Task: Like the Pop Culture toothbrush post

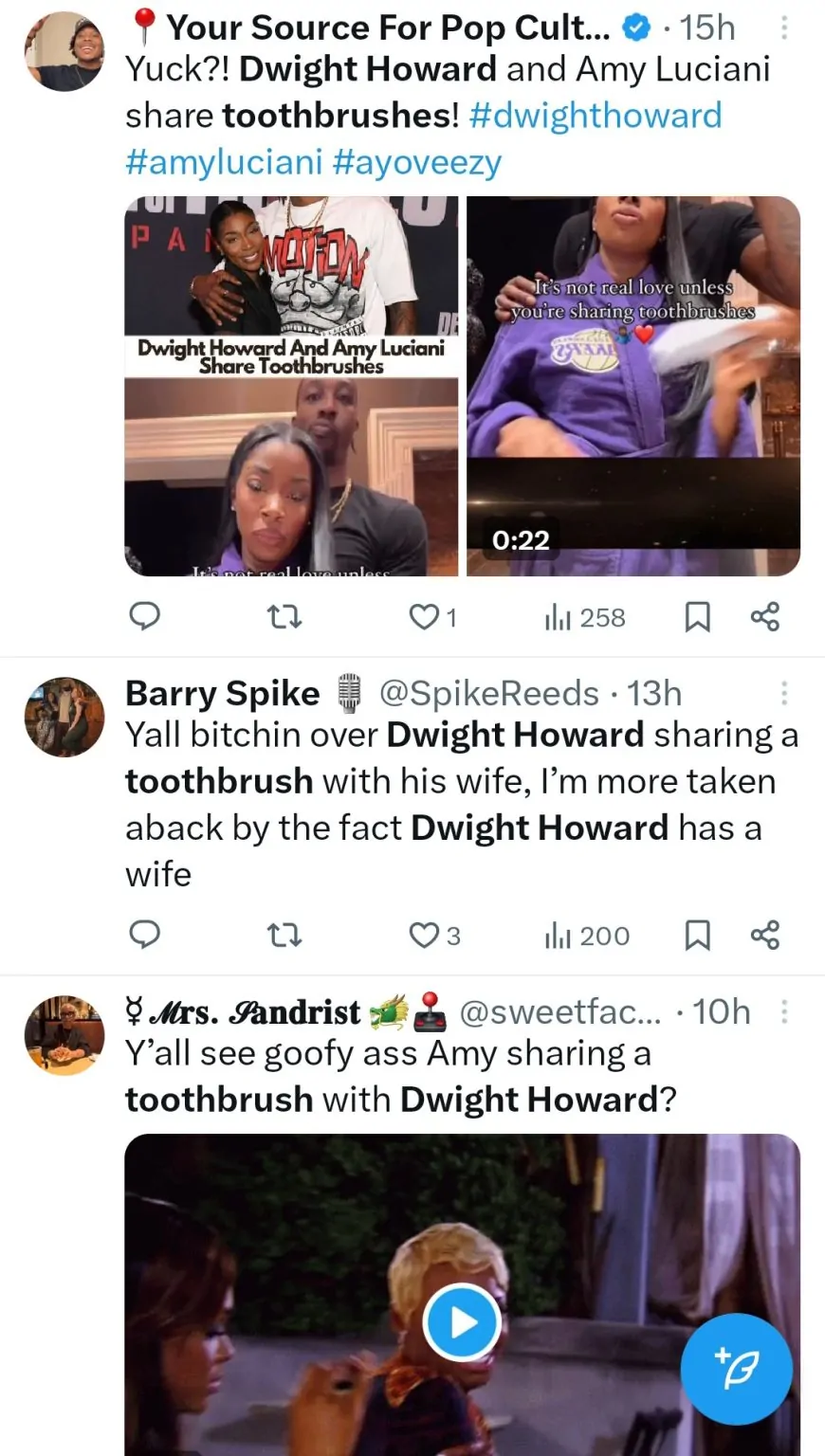Action: [422, 618]
